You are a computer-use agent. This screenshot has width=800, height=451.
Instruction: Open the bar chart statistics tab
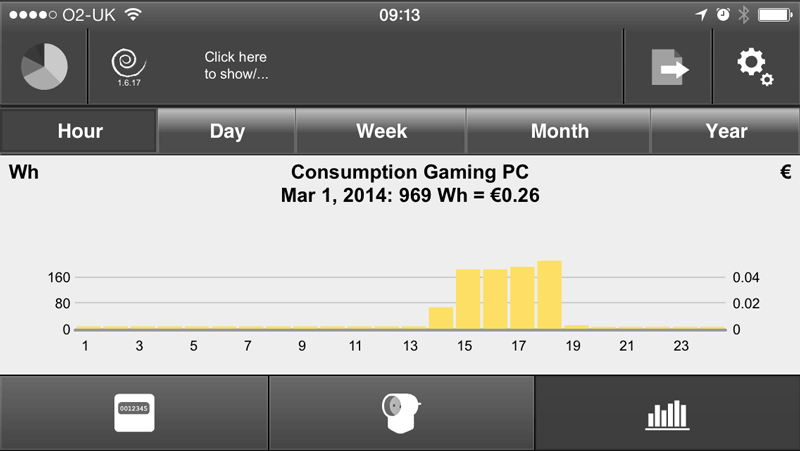pos(667,412)
